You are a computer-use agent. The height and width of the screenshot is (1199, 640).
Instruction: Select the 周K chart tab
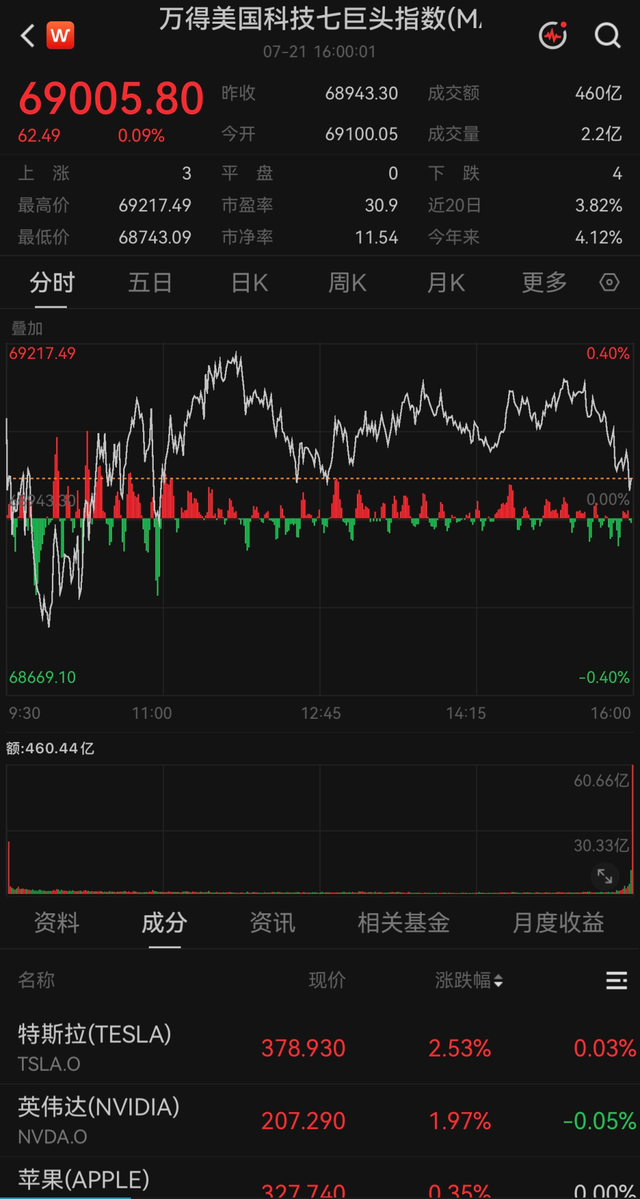347,283
